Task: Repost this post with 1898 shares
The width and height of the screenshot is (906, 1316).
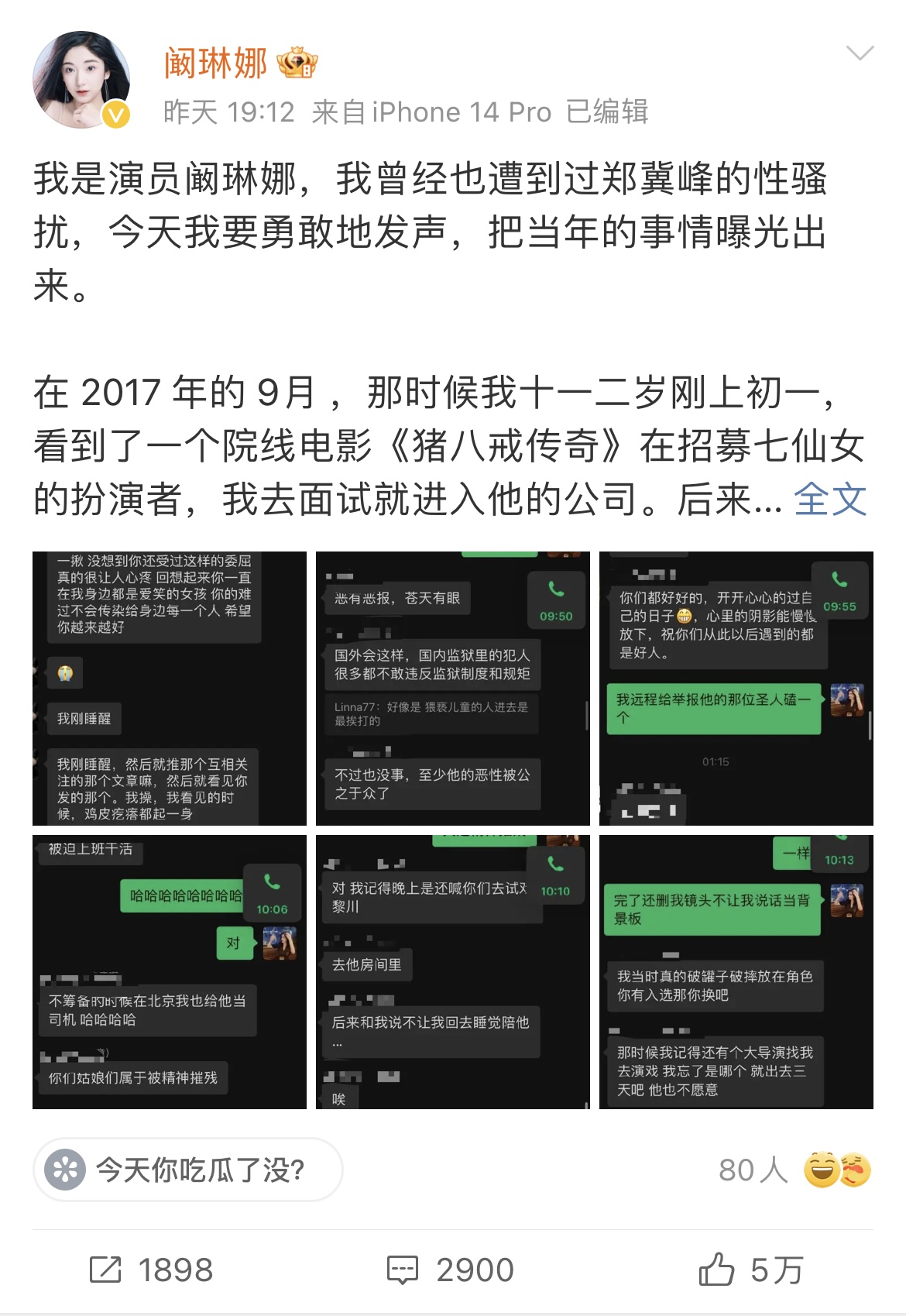Action: (151, 1270)
